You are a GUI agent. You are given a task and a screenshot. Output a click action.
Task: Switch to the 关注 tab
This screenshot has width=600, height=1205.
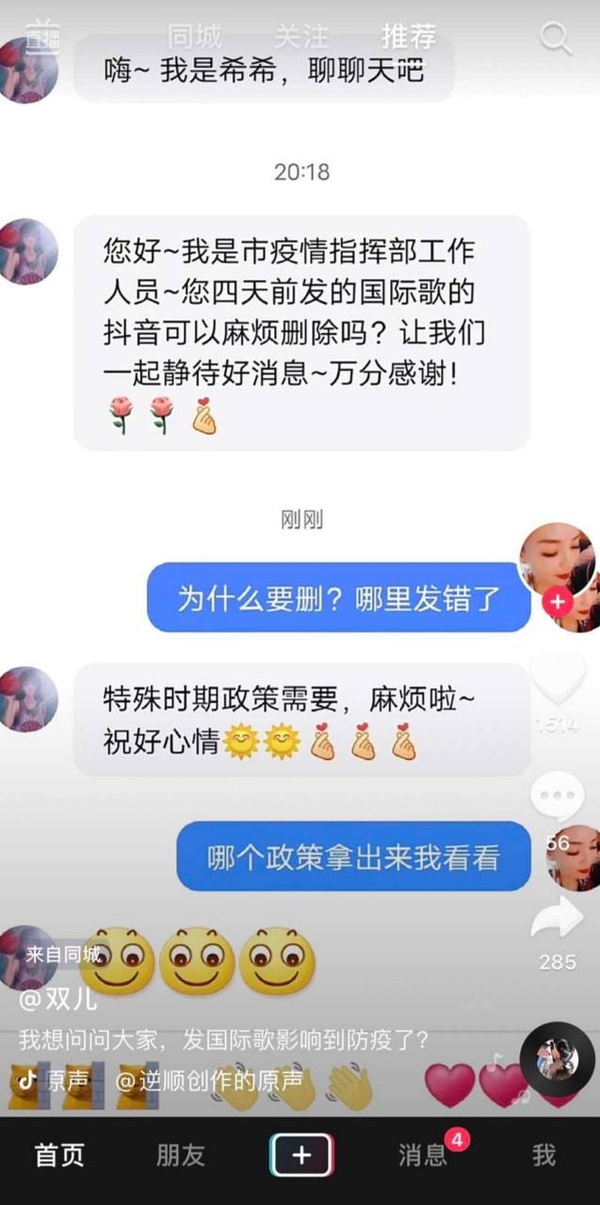point(301,38)
